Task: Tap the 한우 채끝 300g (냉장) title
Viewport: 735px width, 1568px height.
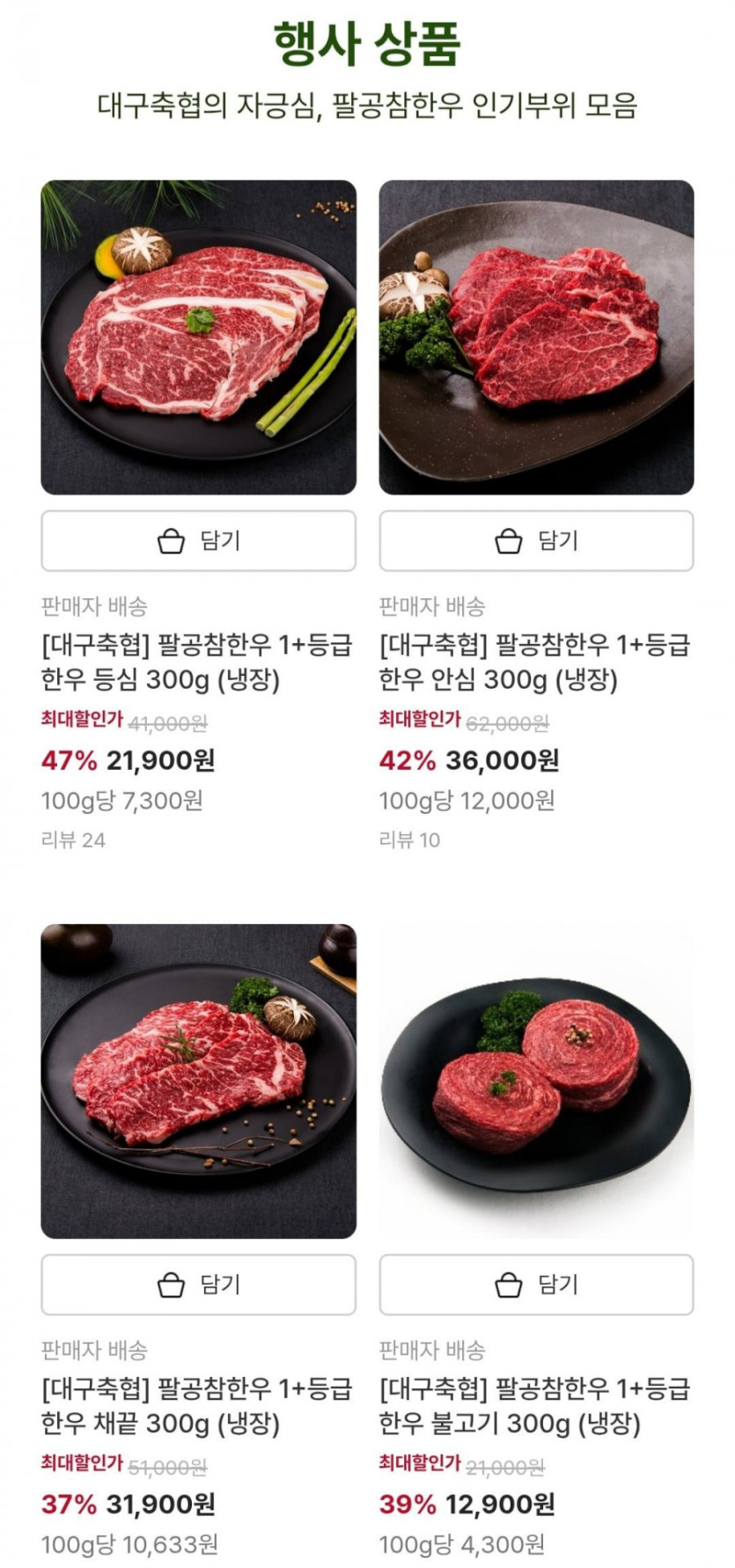Action: (196, 1405)
